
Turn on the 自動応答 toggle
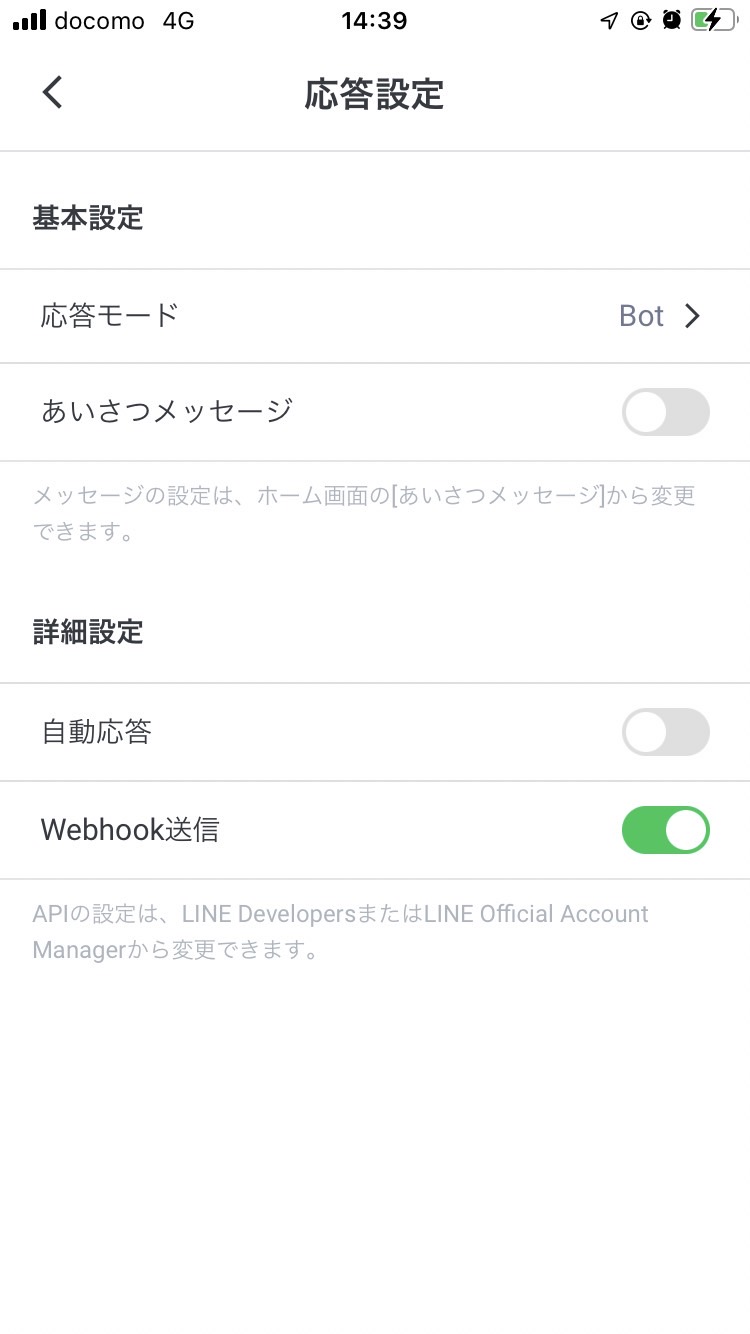point(666,733)
